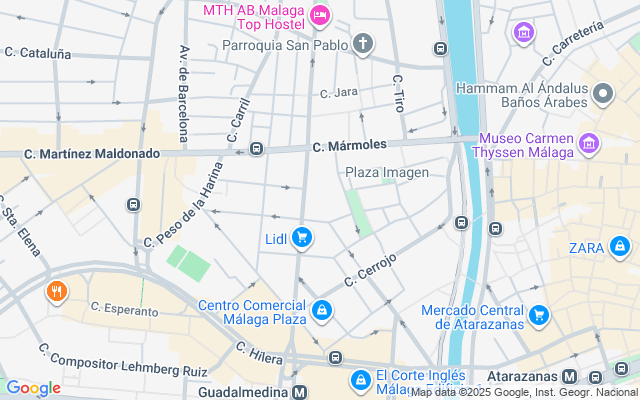Select the Mercado Central de Atarazanas pin
The image size is (640, 400).
(x=539, y=316)
